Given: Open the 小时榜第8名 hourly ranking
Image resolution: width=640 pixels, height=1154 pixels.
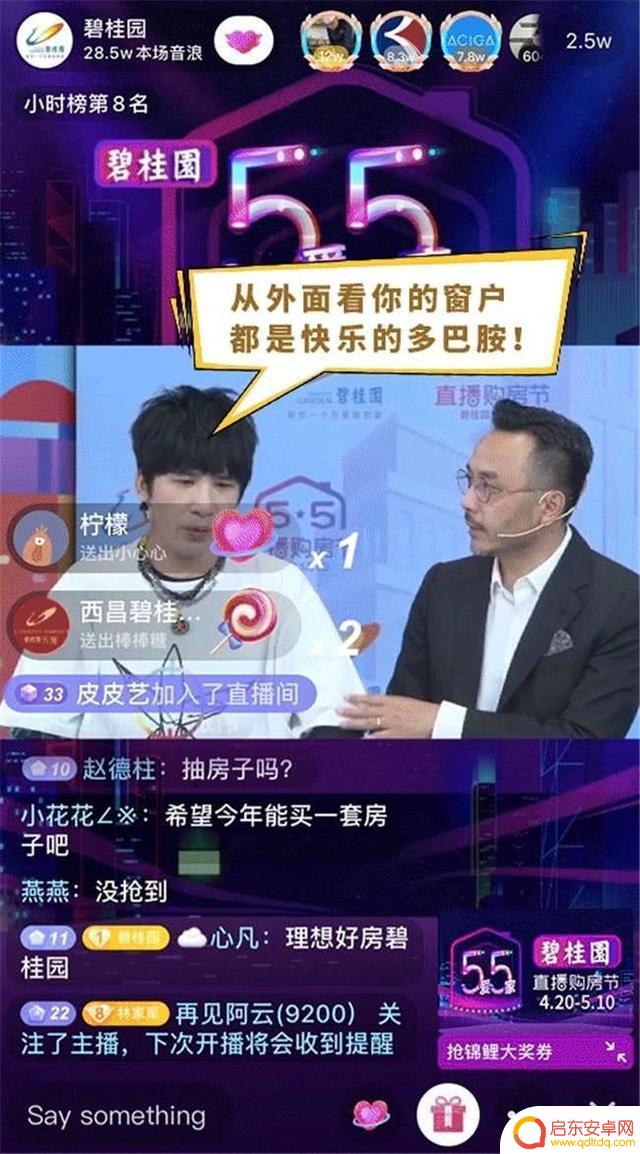Looking at the screenshot, I should pos(88,103).
